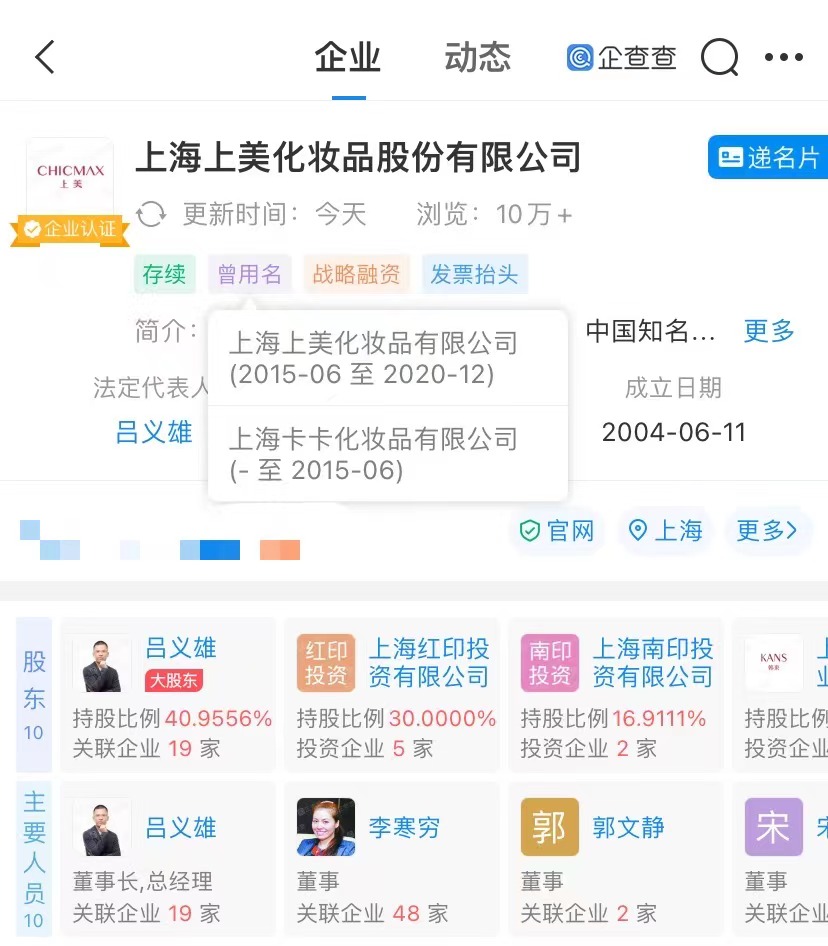Switch to the 动态 tab
This screenshot has height=946, width=828.
pyautogui.click(x=477, y=57)
